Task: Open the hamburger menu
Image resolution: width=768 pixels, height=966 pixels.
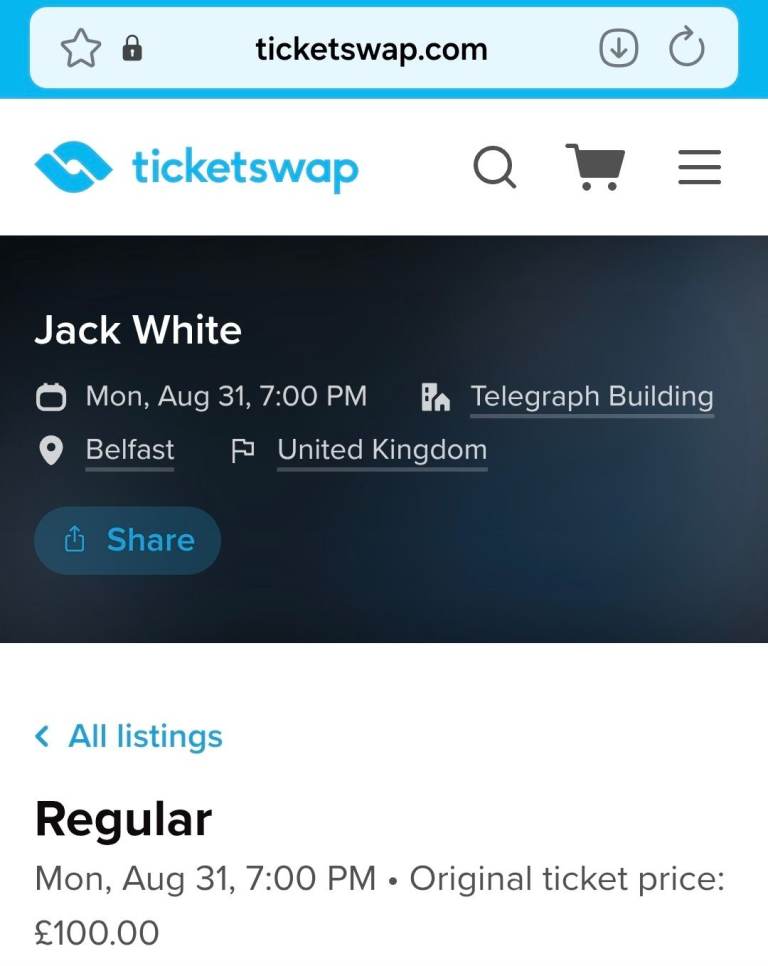Action: 700,167
